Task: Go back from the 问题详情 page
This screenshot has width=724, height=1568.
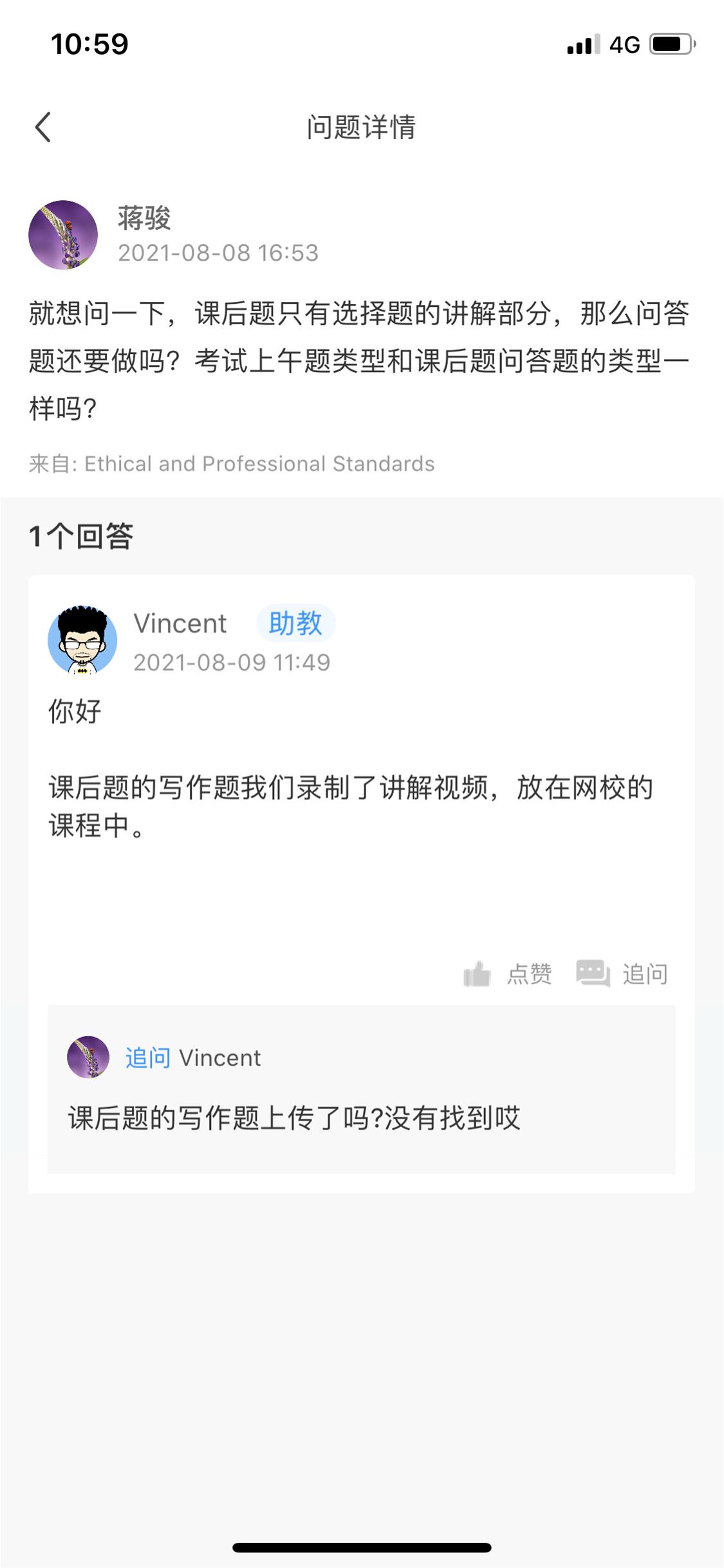Action: (43, 127)
